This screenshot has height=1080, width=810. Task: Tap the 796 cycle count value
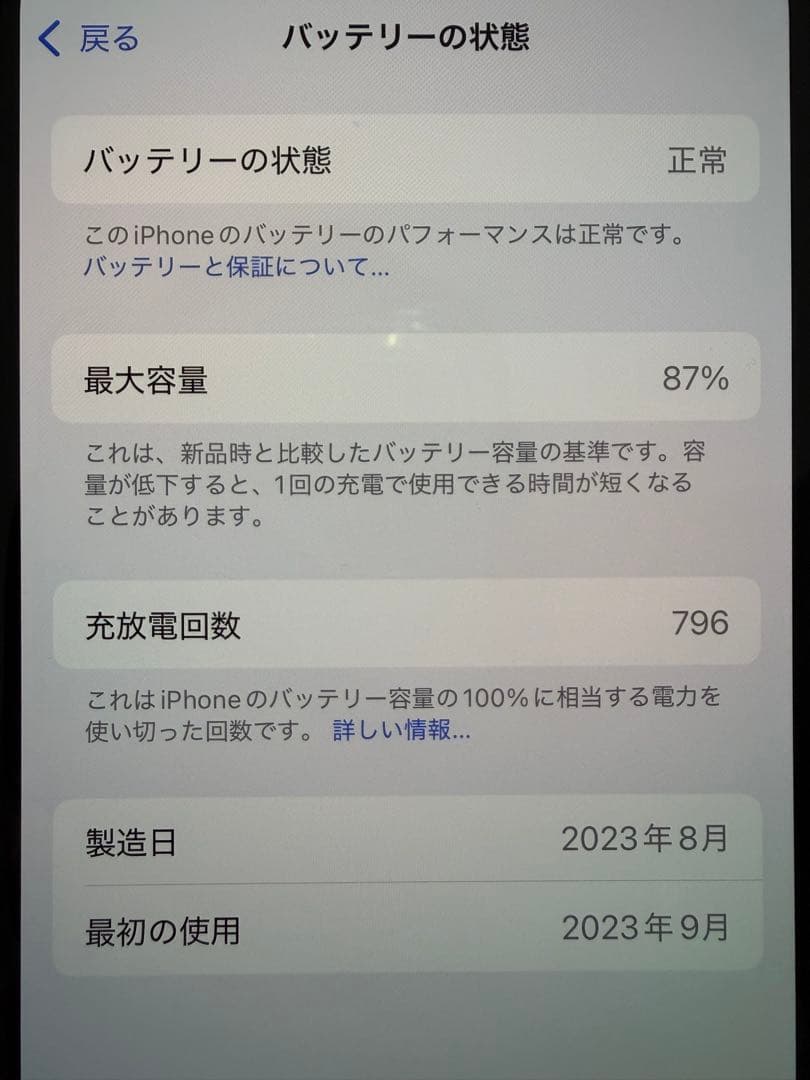pyautogui.click(x=705, y=622)
